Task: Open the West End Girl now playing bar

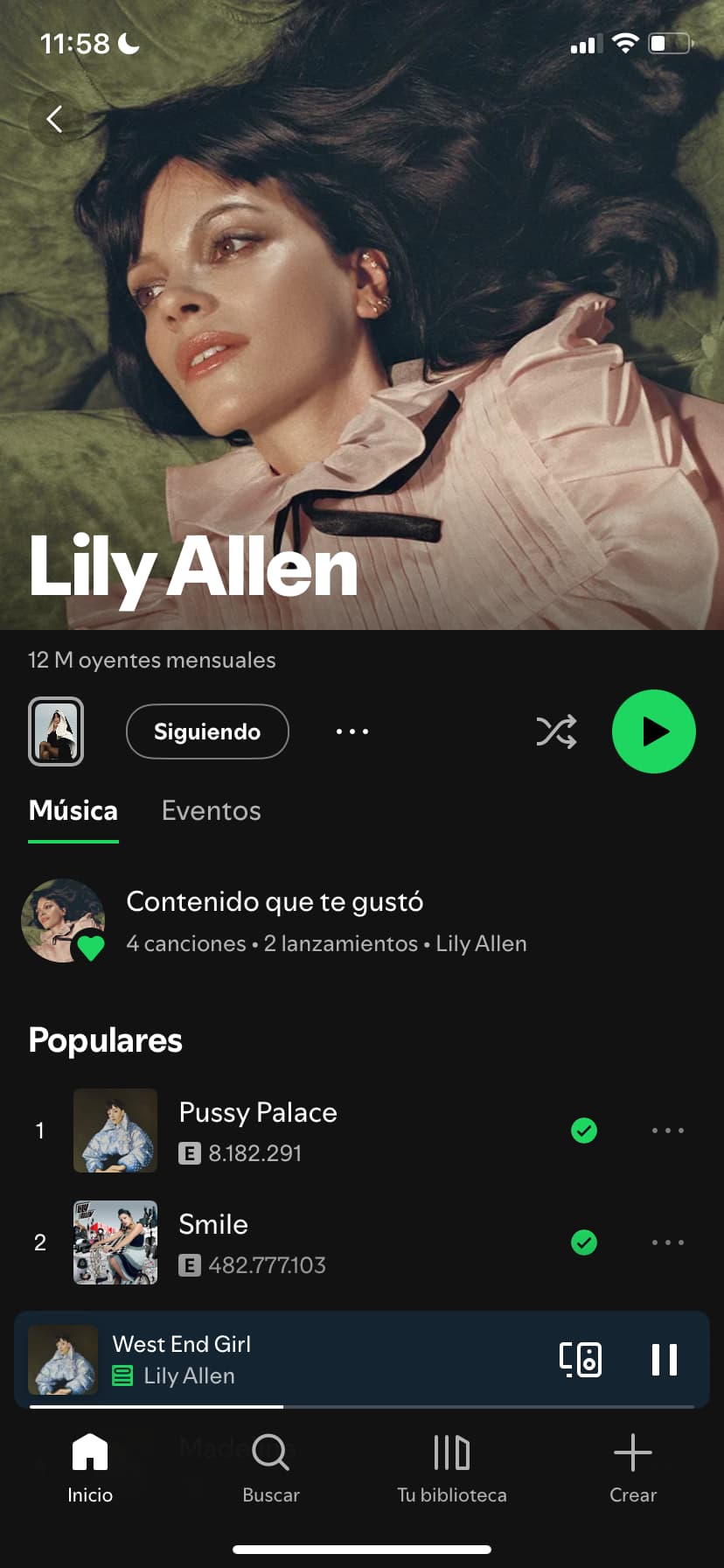Action: tap(262, 1359)
